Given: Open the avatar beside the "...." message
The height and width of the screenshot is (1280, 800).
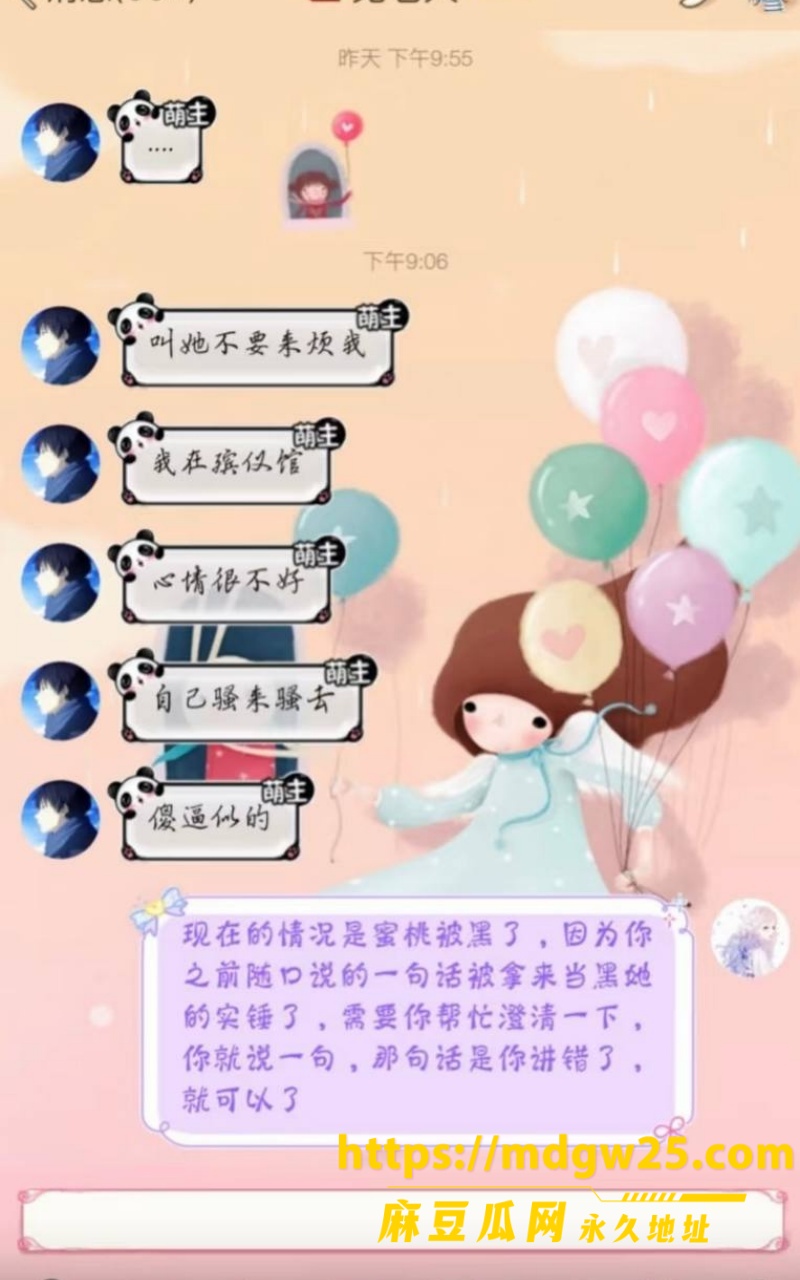Looking at the screenshot, I should 60,142.
